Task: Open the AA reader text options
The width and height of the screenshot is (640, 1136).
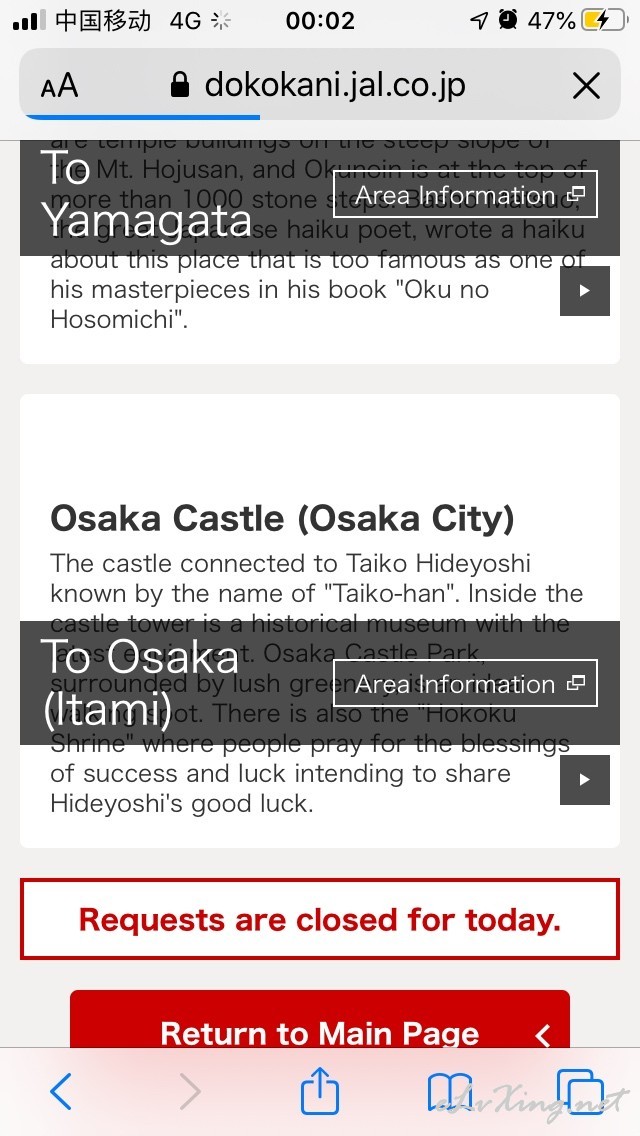Action: [59, 86]
